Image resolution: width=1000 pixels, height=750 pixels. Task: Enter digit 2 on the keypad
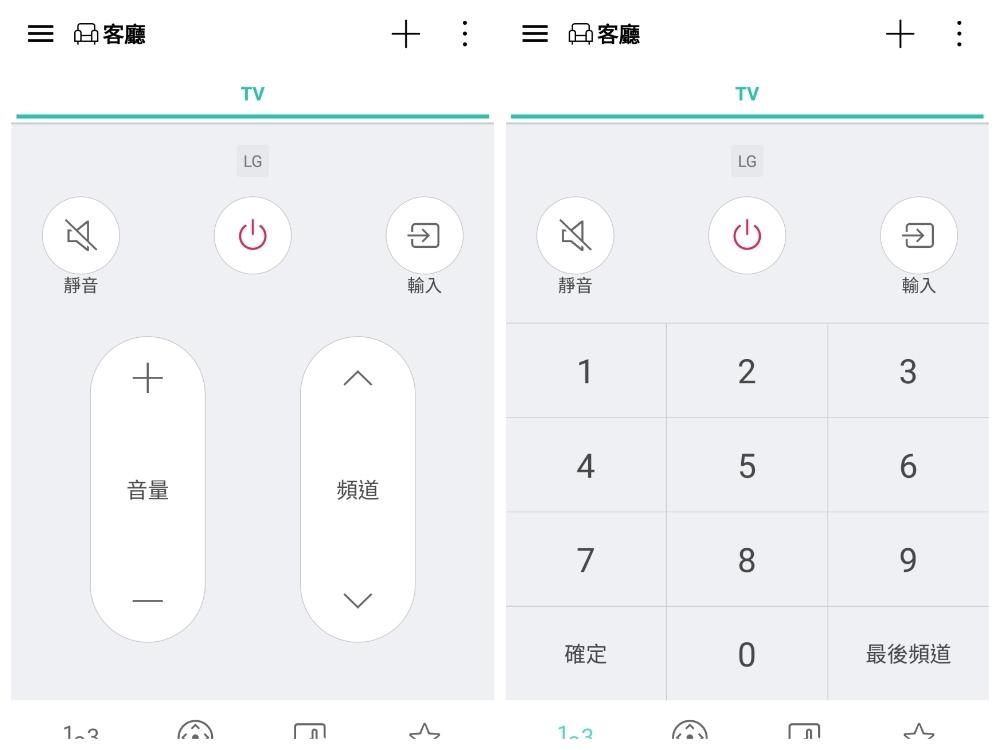pos(747,371)
